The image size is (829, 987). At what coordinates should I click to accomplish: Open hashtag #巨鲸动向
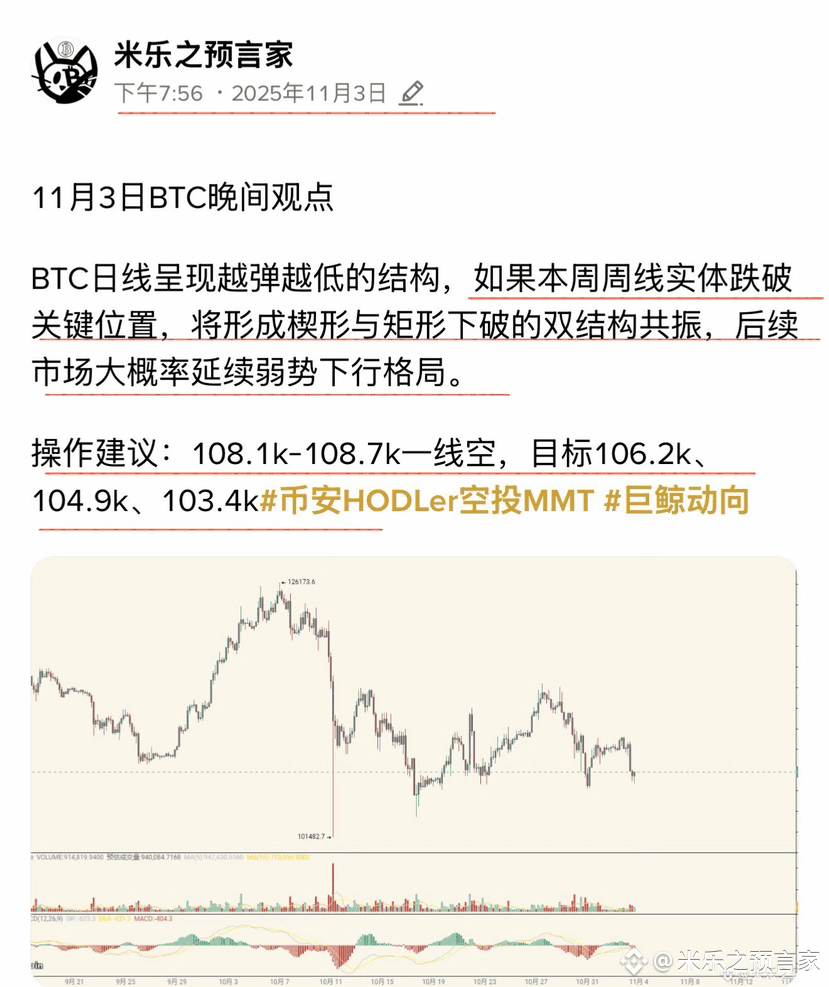676,500
